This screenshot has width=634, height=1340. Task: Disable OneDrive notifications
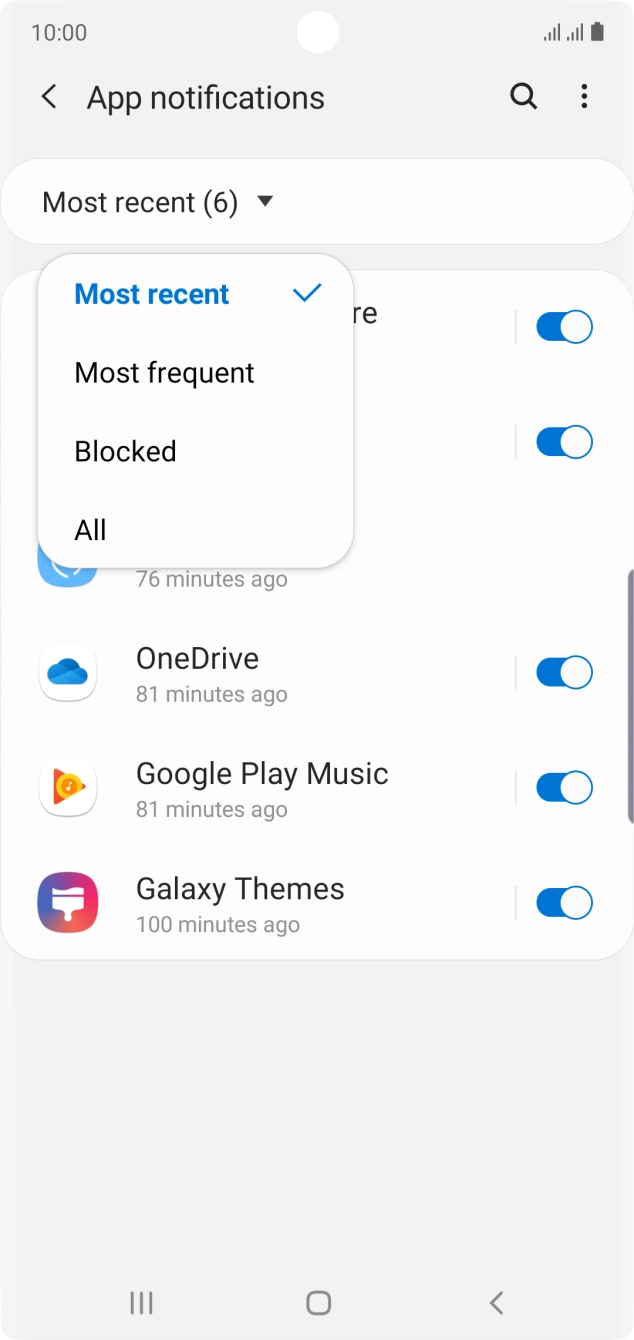coord(564,673)
